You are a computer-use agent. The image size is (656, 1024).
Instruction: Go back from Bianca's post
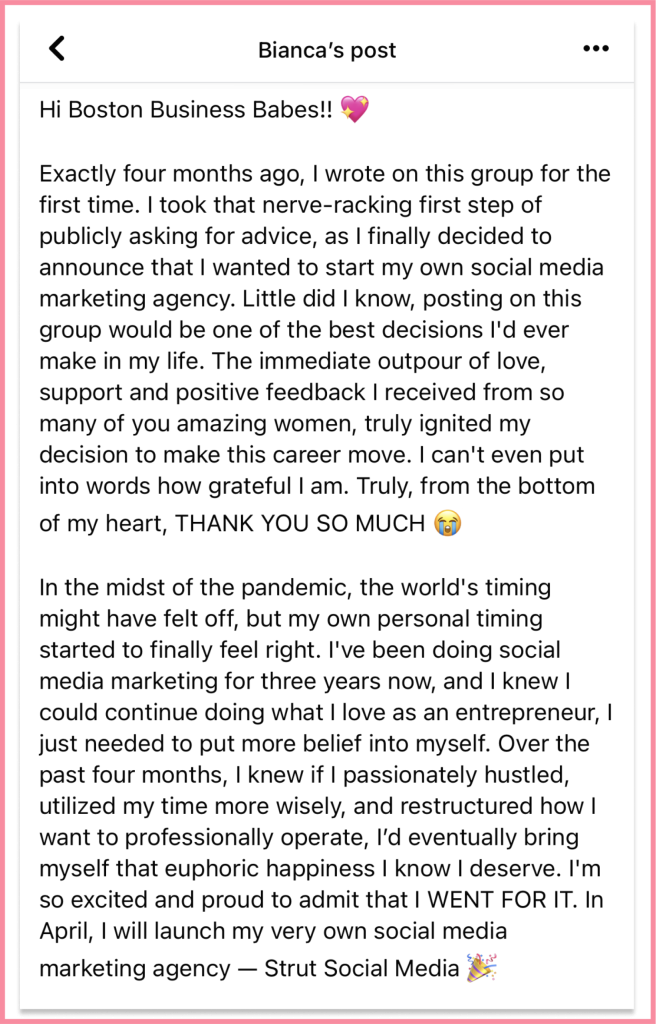57,49
